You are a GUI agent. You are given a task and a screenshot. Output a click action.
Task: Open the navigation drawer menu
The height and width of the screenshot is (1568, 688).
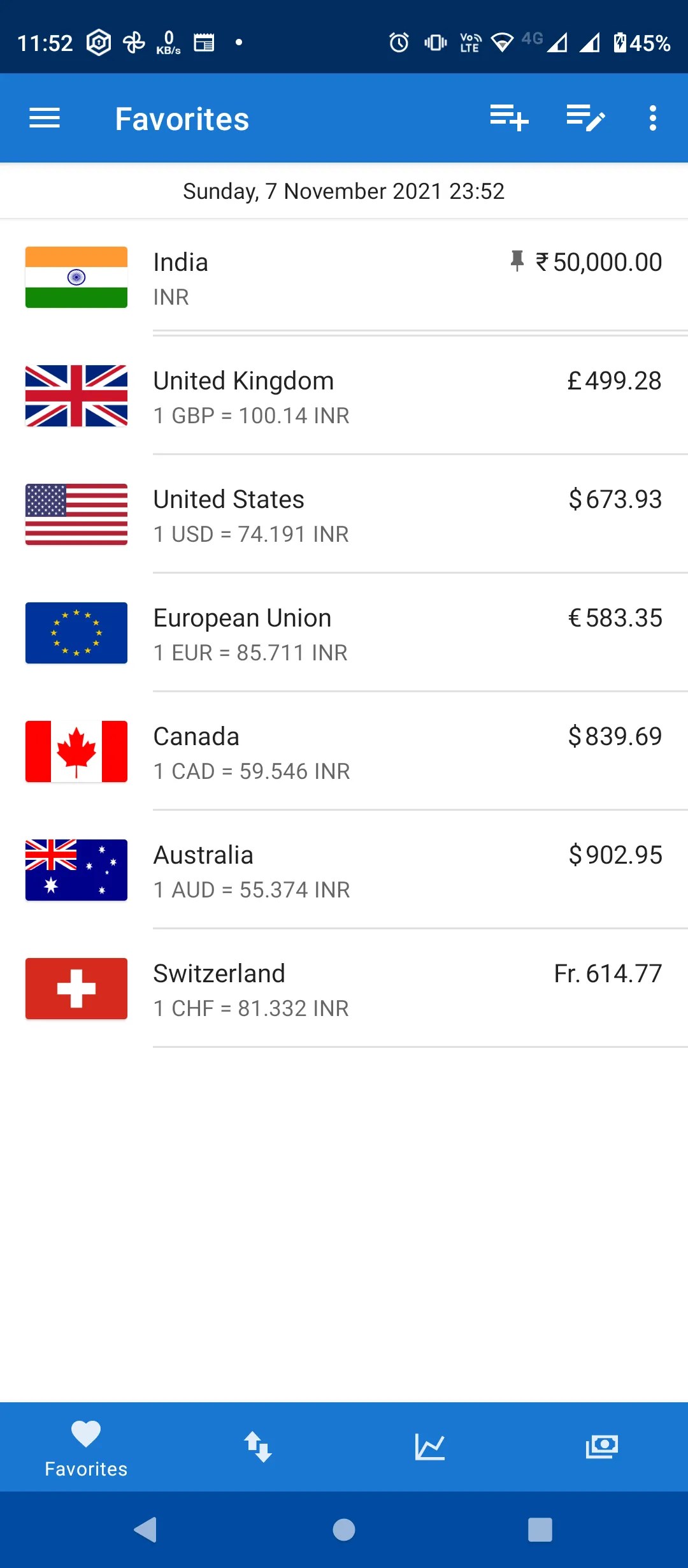43,118
